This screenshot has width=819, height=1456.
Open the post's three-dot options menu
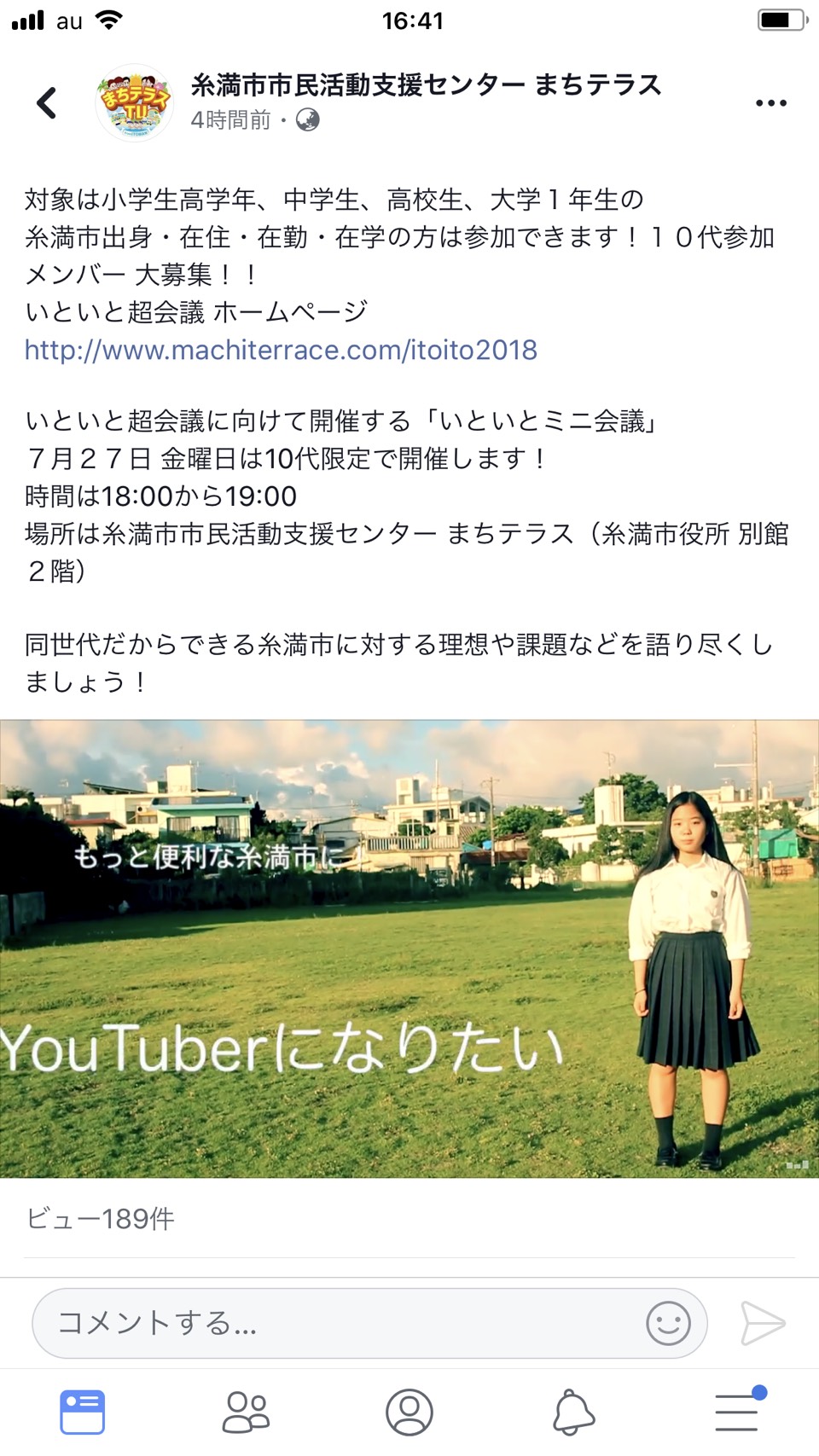point(770,103)
